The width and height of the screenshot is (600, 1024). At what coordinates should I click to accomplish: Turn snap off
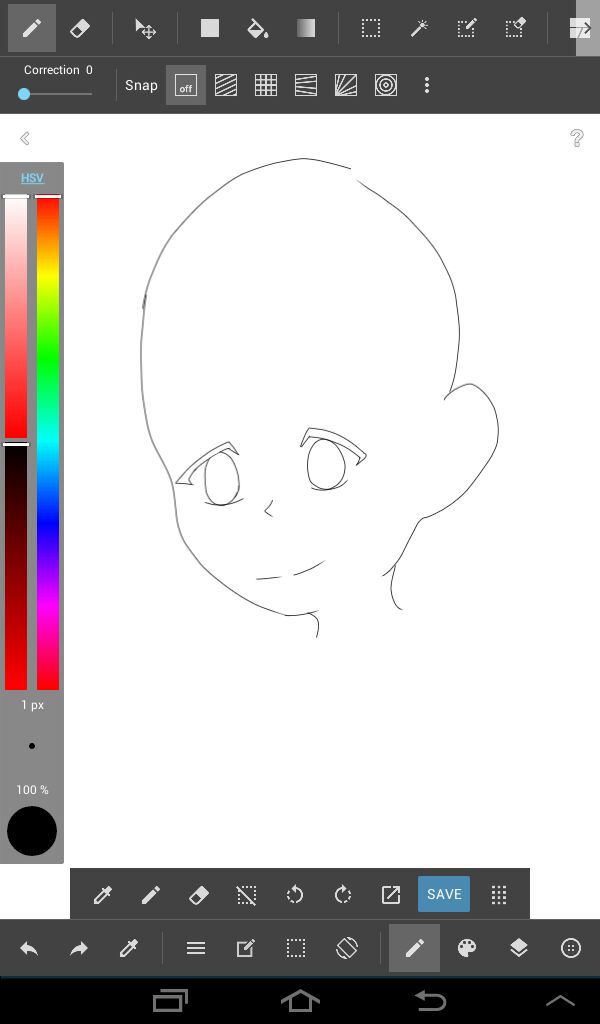[186, 85]
